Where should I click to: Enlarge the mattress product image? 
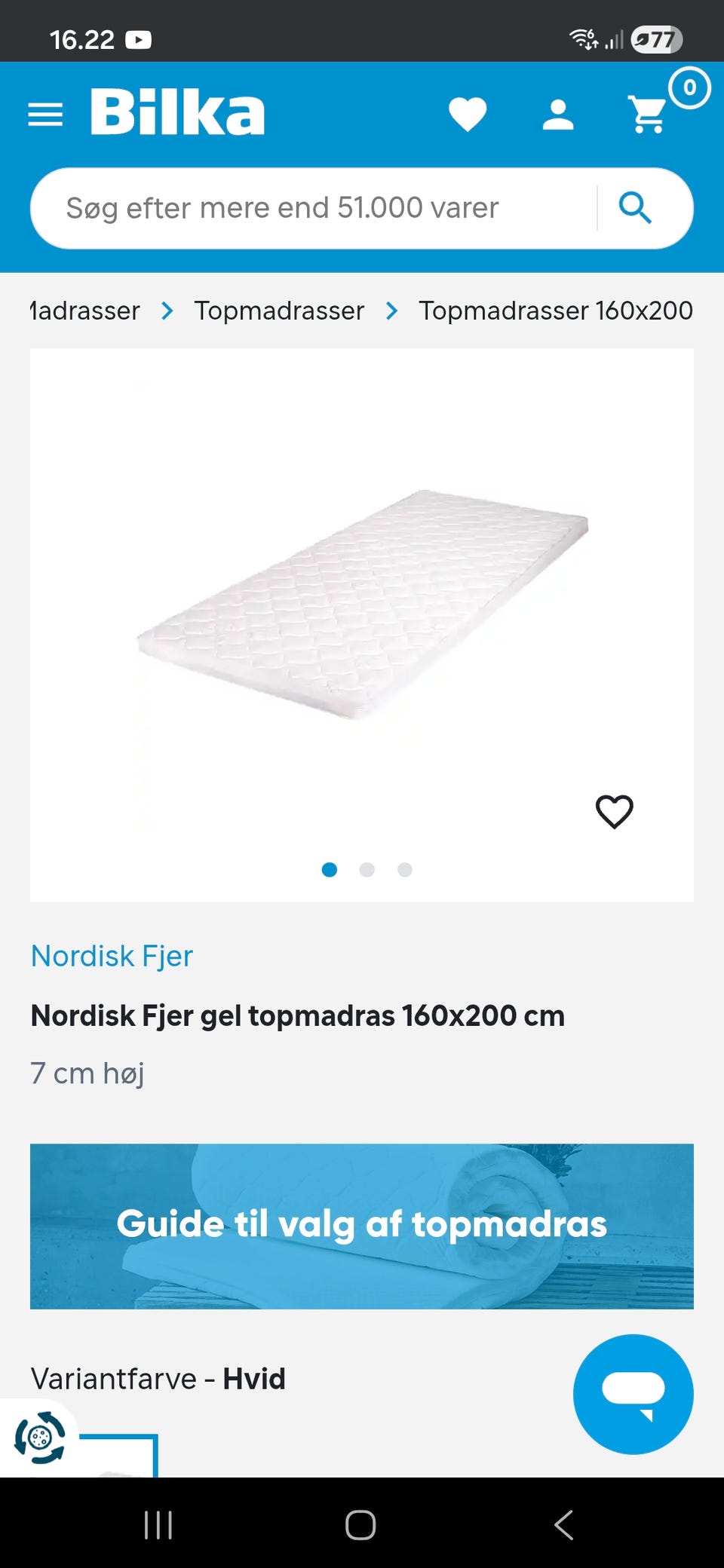[362, 603]
